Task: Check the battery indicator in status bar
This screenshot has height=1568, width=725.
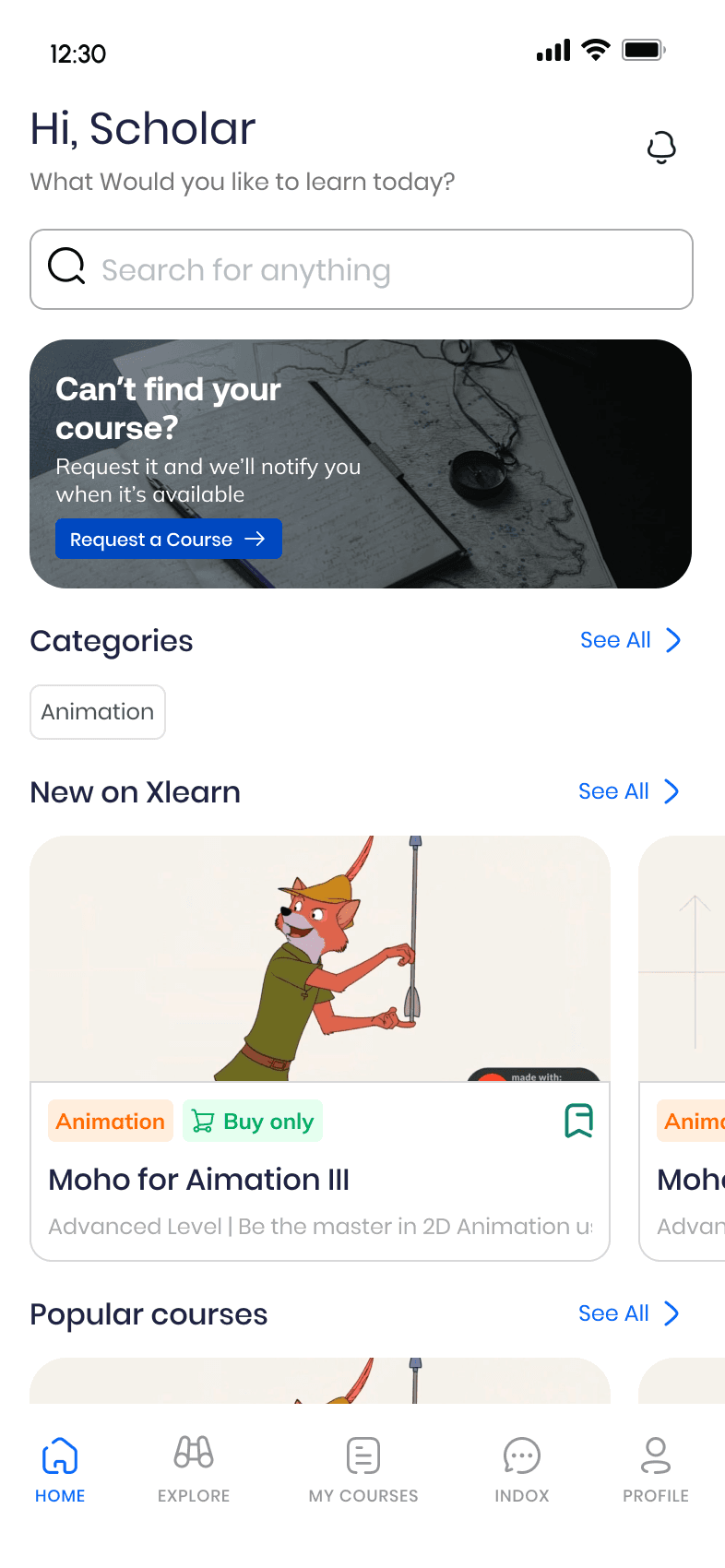Action: click(x=643, y=50)
